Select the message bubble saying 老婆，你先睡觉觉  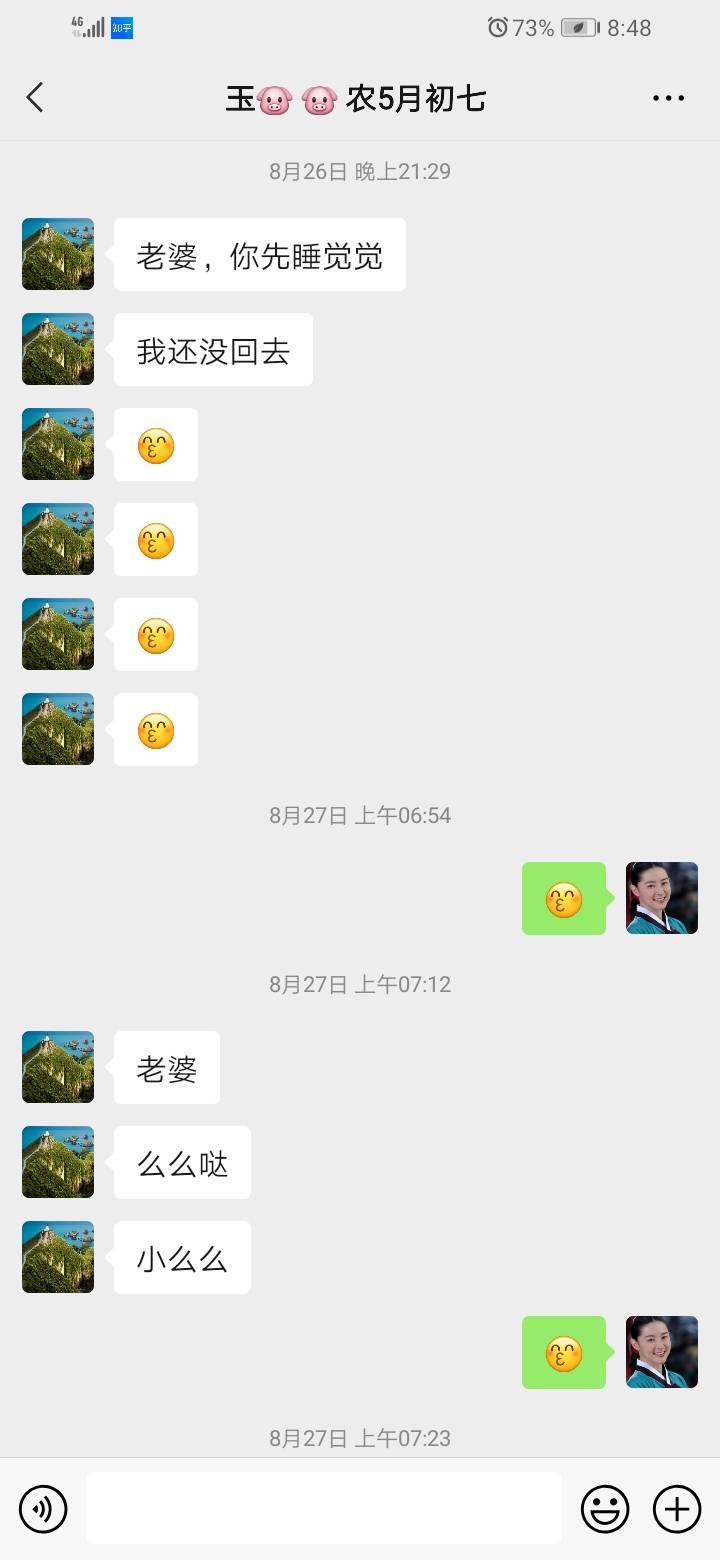click(258, 254)
